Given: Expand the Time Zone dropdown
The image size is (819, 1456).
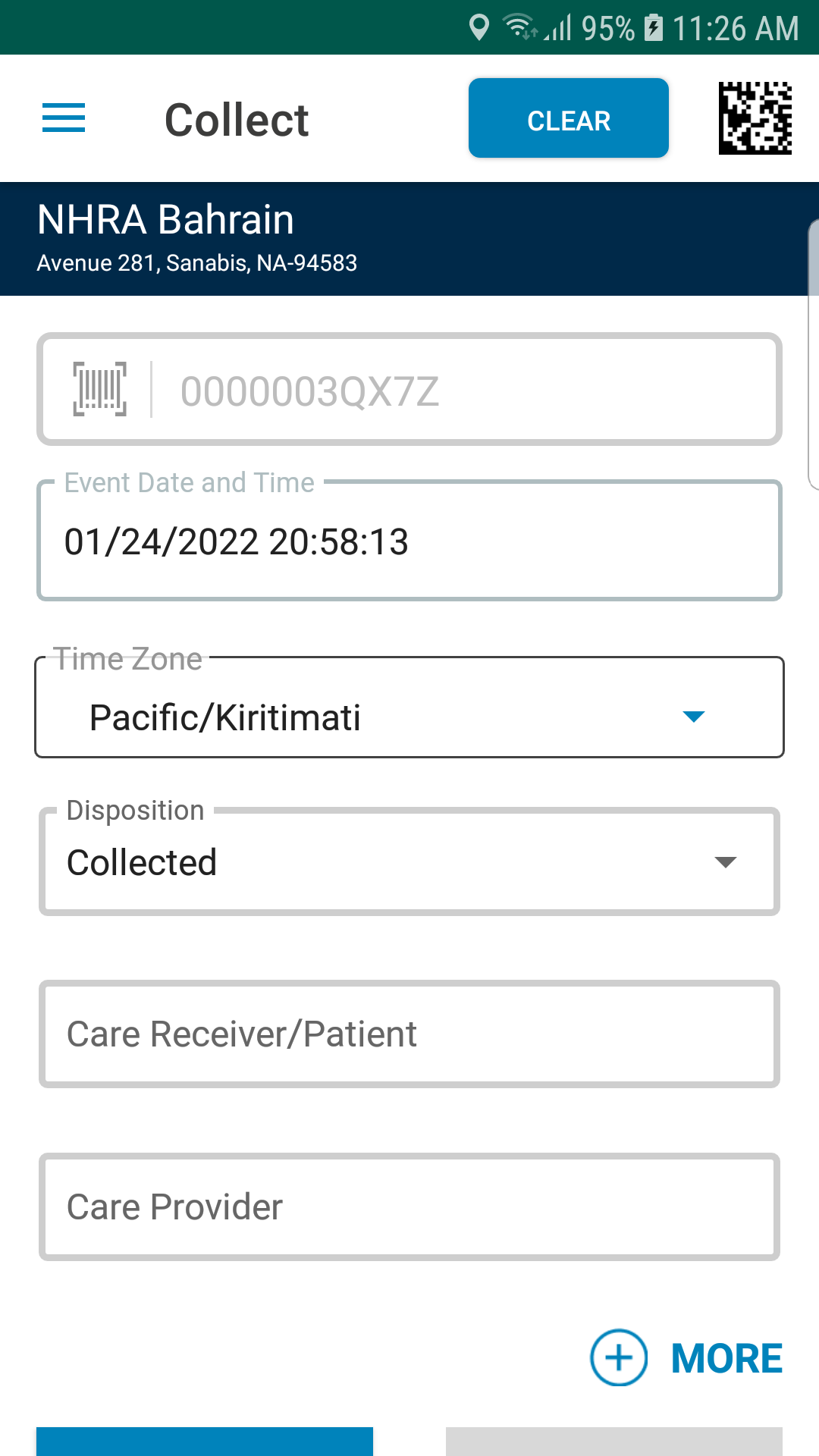Looking at the screenshot, I should [409, 707].
